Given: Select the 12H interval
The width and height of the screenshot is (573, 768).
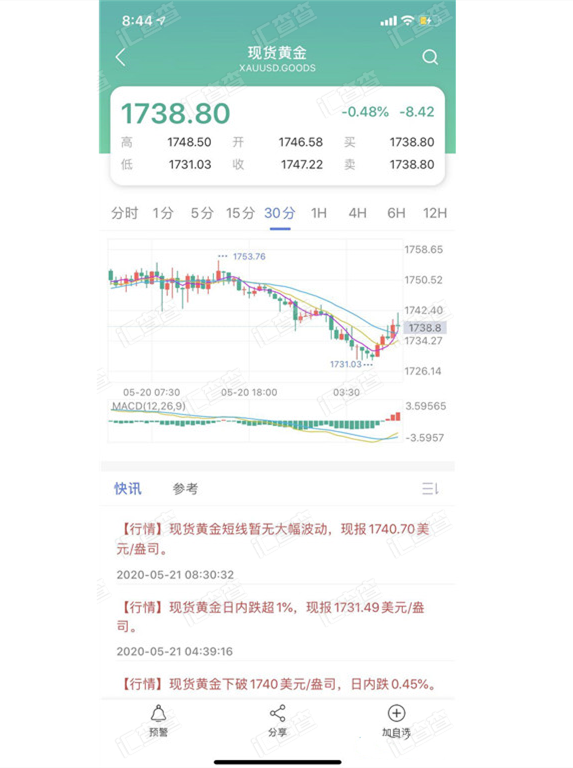Looking at the screenshot, I should (435, 213).
